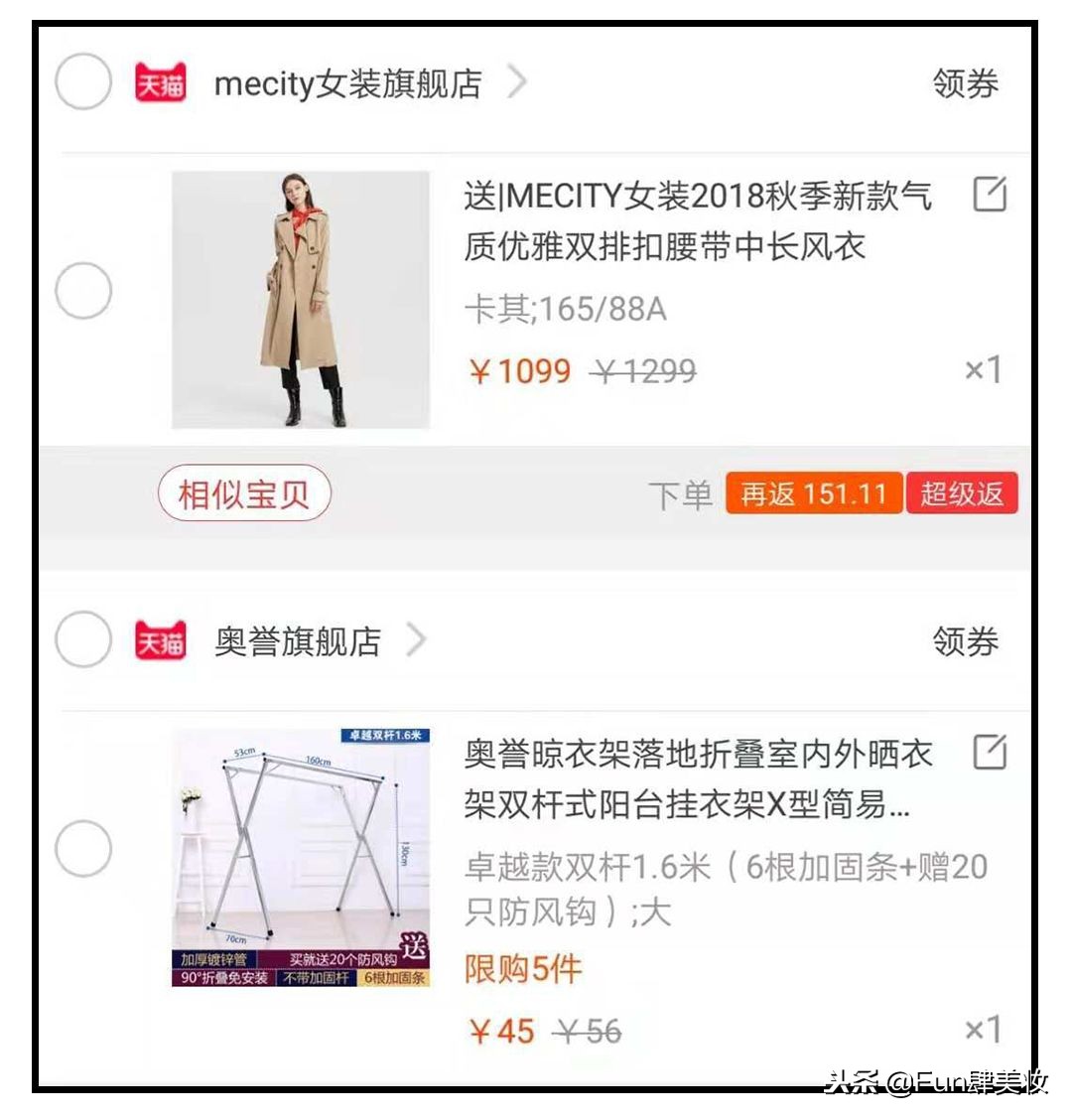The image size is (1072, 1120).
Task: Click the 再返 151.11 cashback badge
Action: [x=813, y=493]
